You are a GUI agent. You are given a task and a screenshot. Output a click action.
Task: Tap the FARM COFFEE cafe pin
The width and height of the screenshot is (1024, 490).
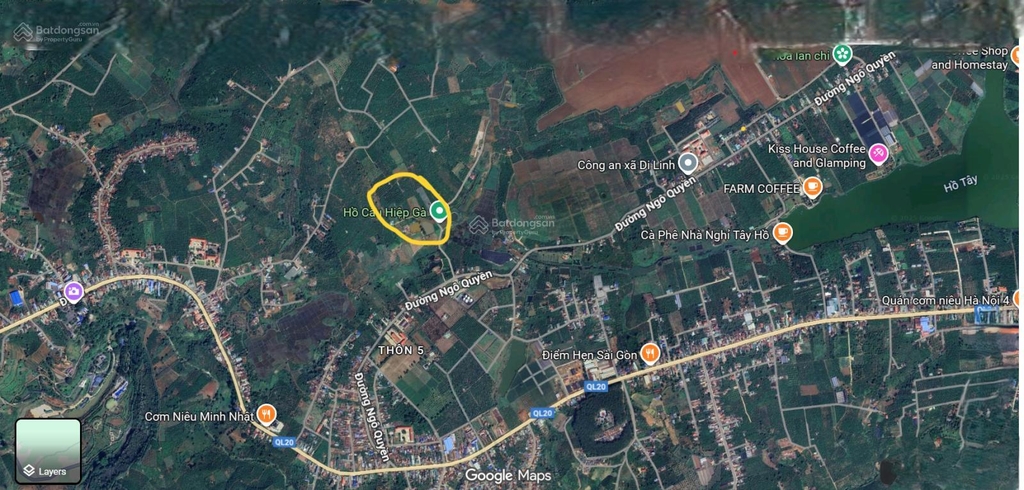tap(811, 186)
